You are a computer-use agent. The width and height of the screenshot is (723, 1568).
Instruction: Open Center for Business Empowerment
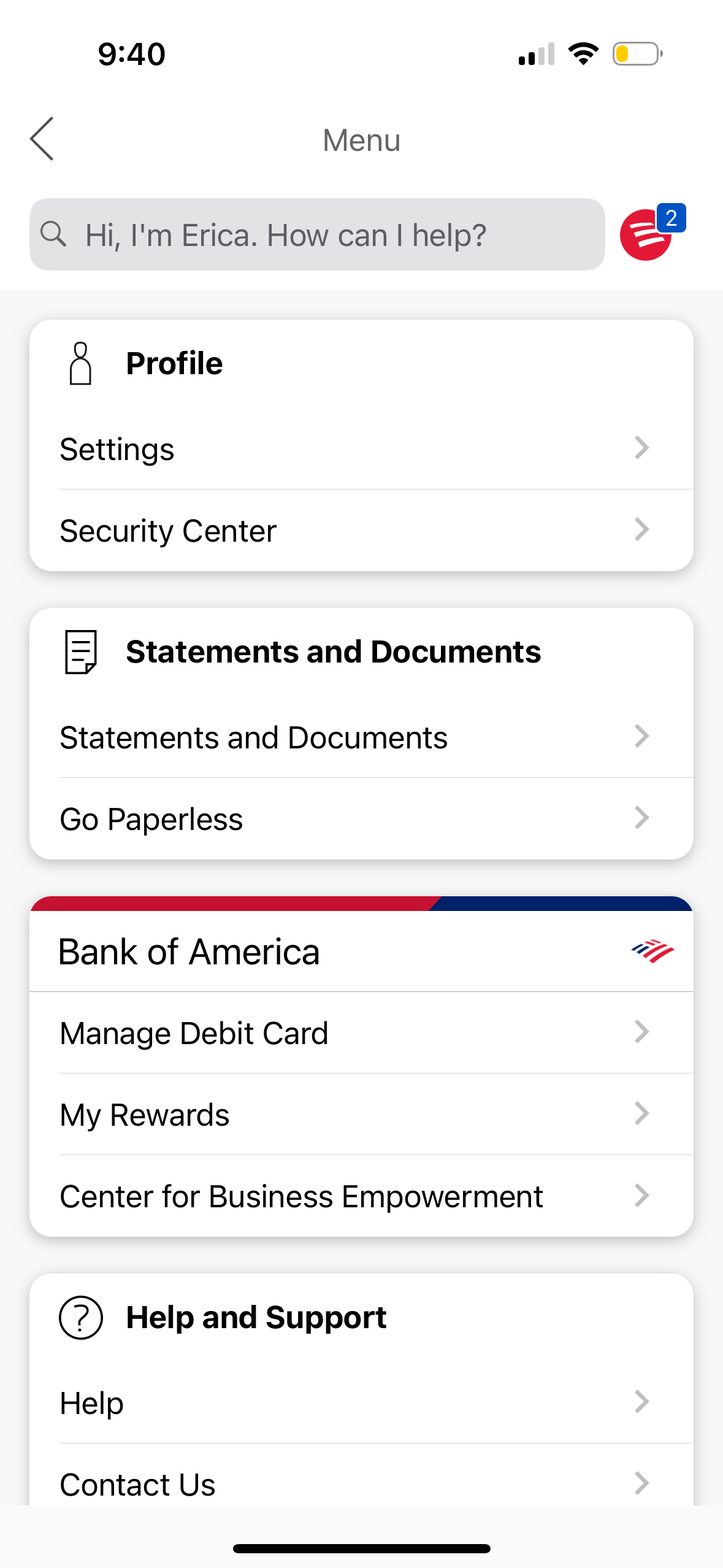(x=362, y=1196)
